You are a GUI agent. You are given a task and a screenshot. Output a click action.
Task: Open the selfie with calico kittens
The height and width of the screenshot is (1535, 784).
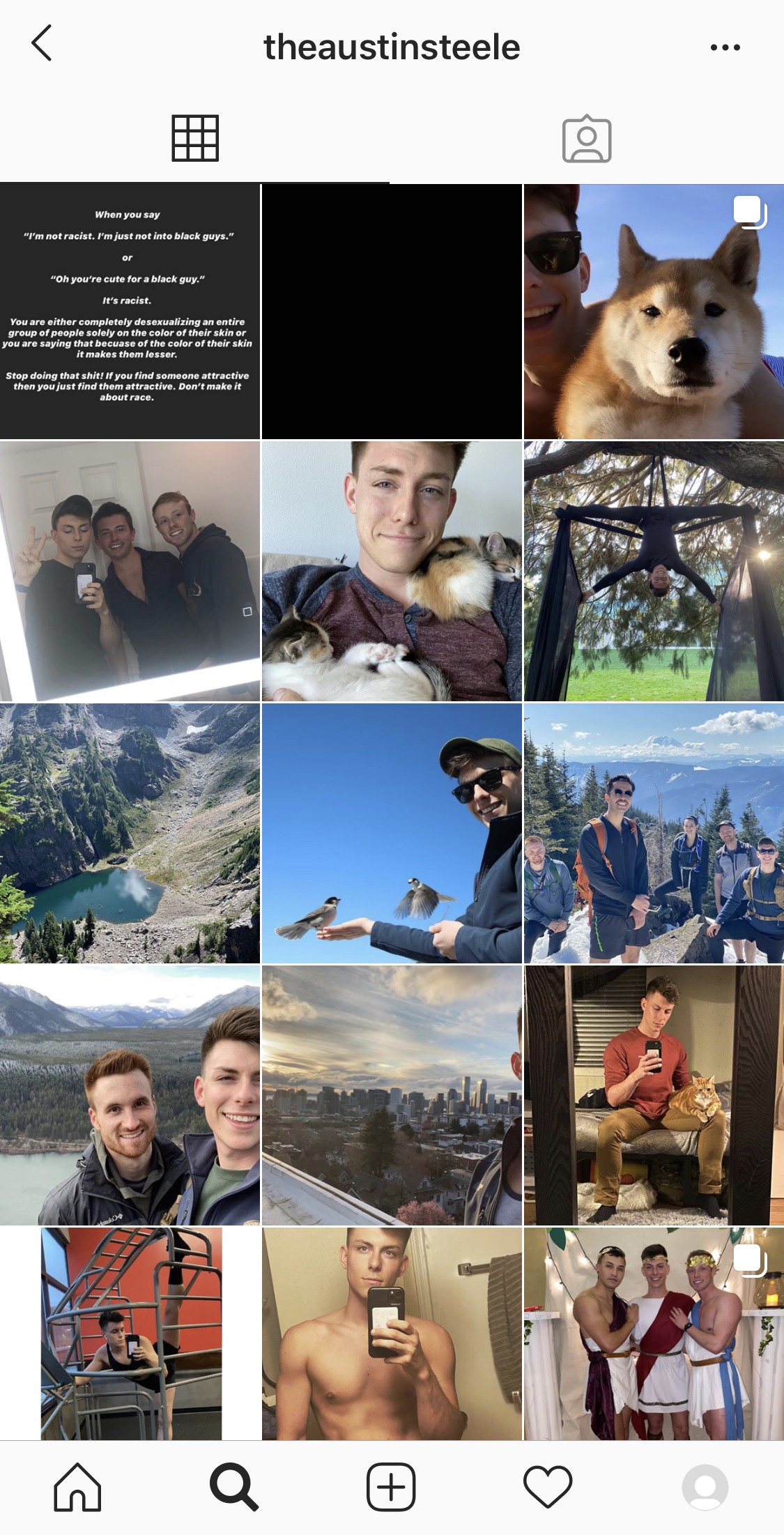[x=392, y=572]
